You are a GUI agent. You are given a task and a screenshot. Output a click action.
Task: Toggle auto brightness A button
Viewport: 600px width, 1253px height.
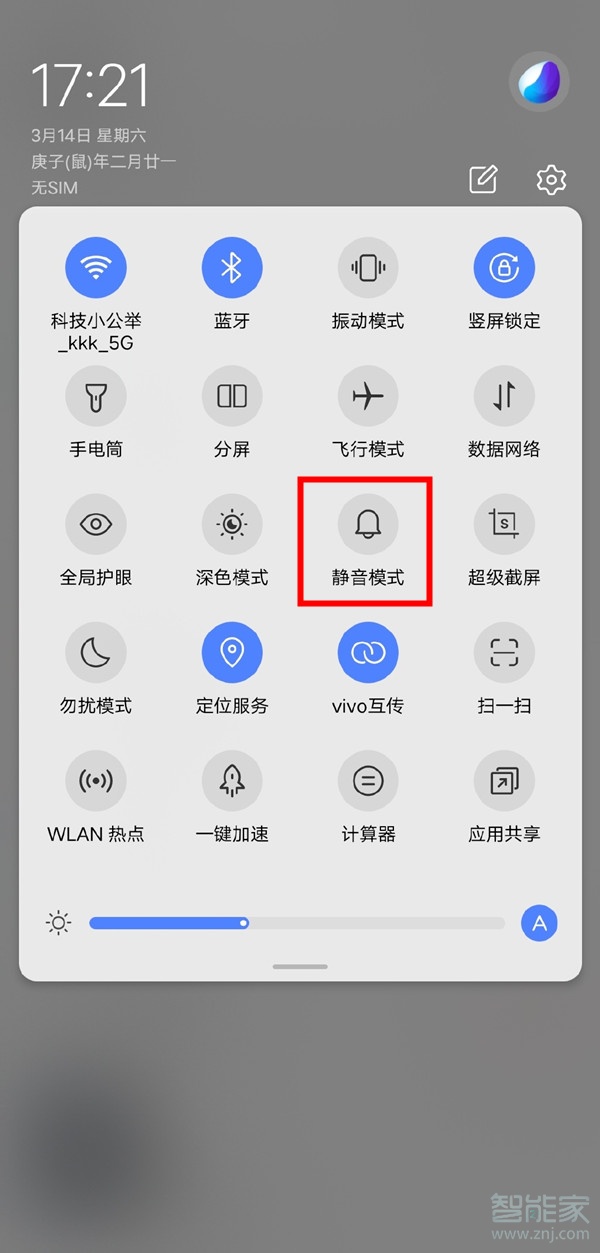(539, 923)
